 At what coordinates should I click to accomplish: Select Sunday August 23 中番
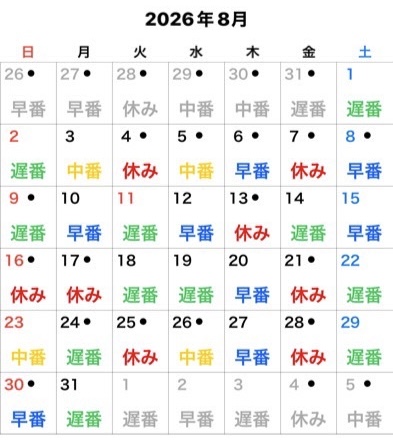[28, 341]
